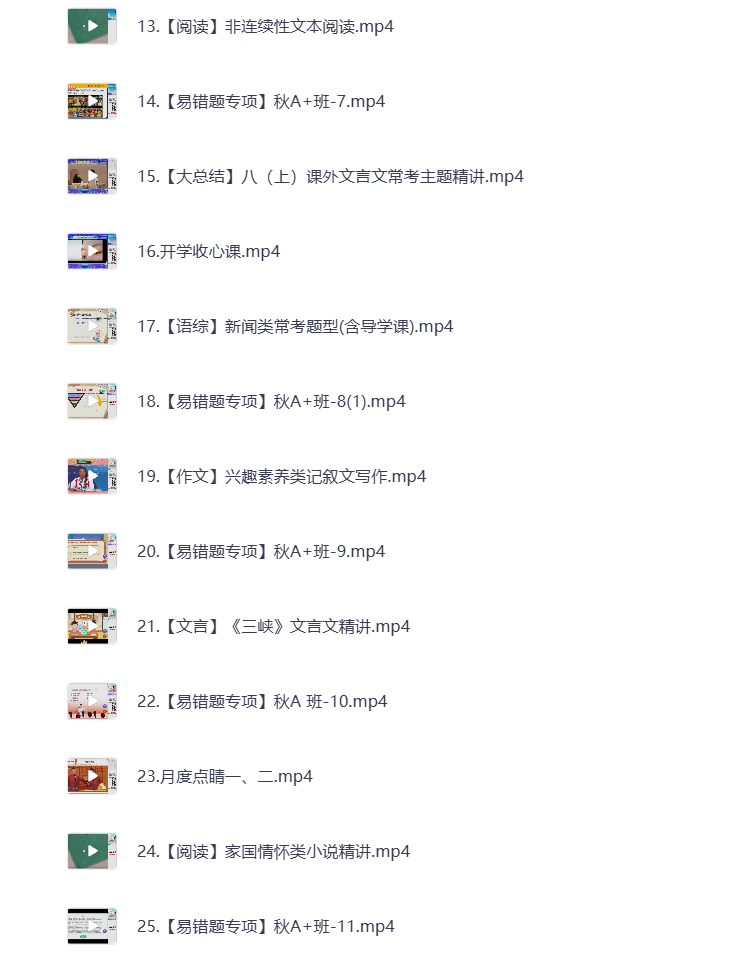The image size is (737, 955).
Task: Open 15.【大总结】课外文言文常考主题精讲 video
Action: point(330,177)
